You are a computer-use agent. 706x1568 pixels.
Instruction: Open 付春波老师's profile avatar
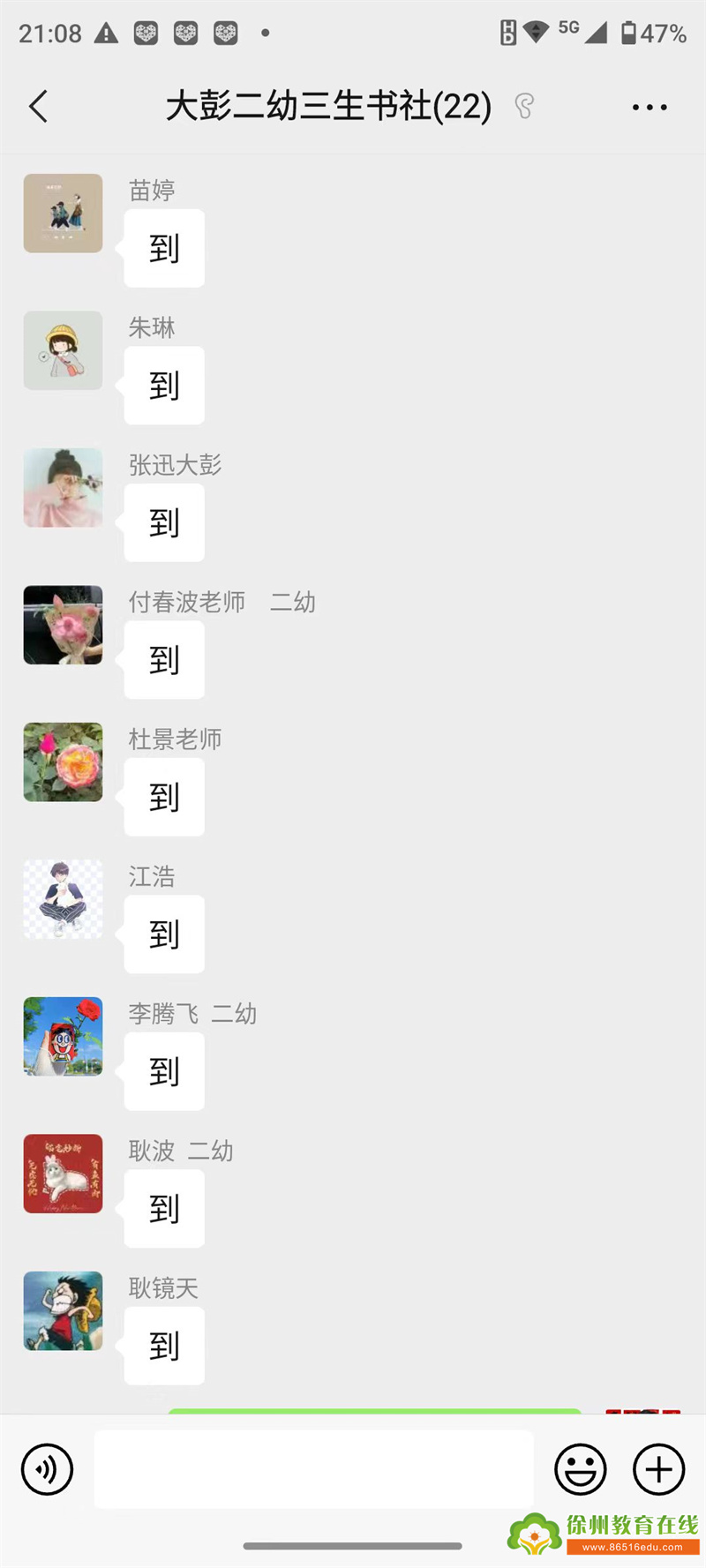(63, 625)
